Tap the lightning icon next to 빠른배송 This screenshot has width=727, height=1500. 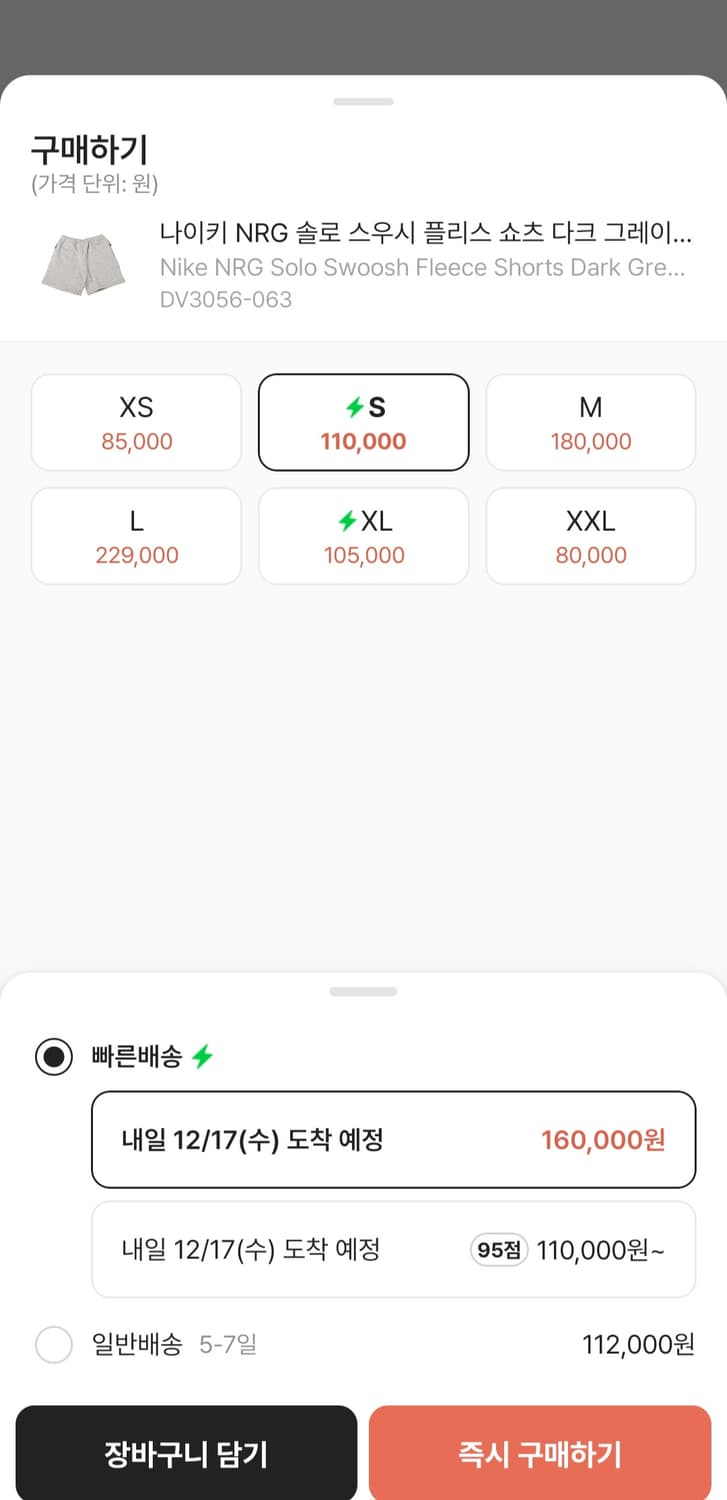pyautogui.click(x=203, y=1057)
